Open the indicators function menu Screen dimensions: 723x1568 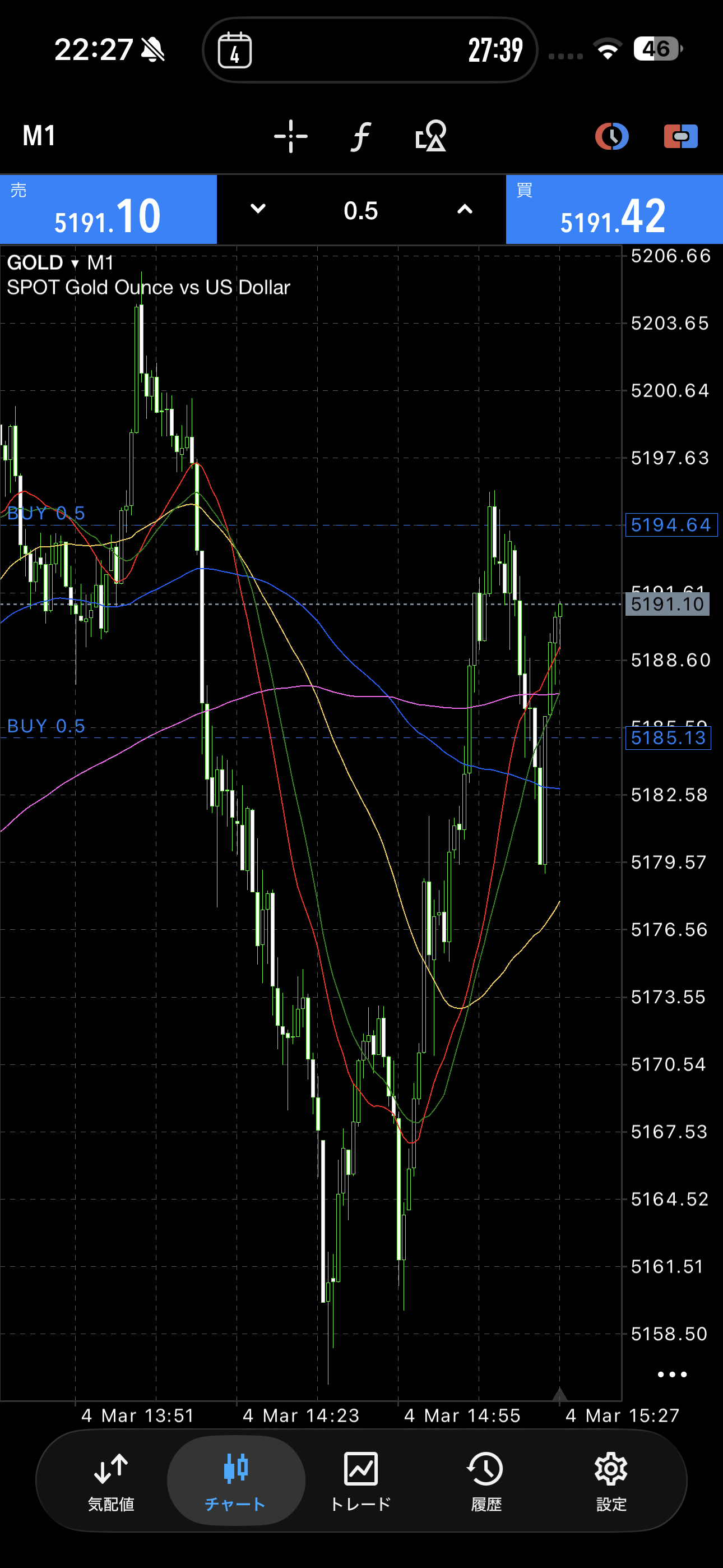[x=361, y=136]
